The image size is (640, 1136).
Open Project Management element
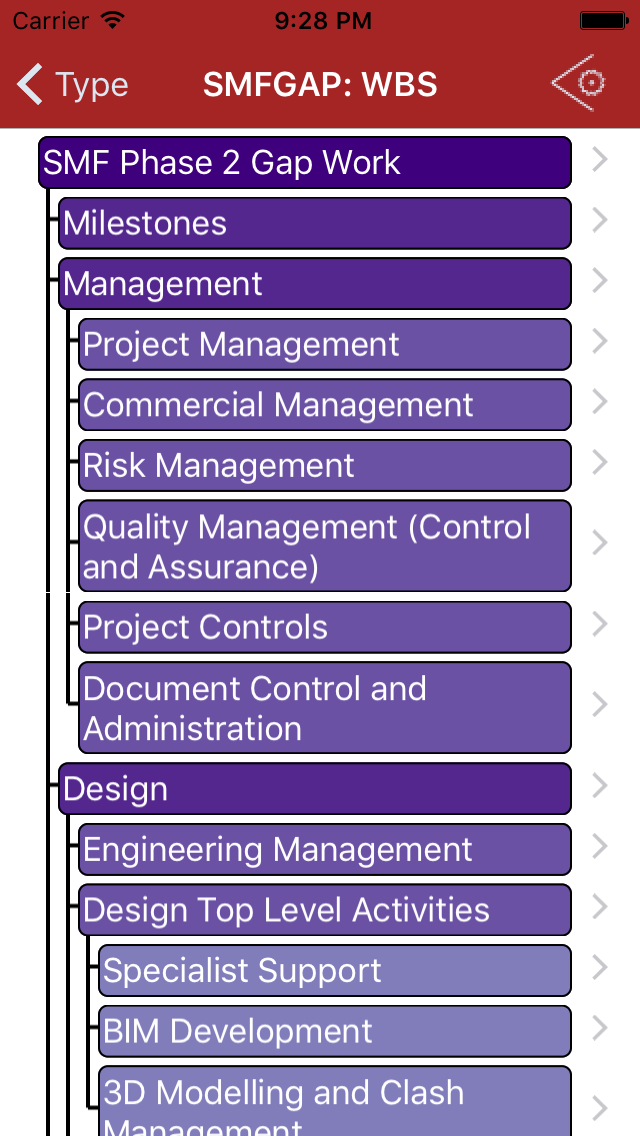point(325,345)
